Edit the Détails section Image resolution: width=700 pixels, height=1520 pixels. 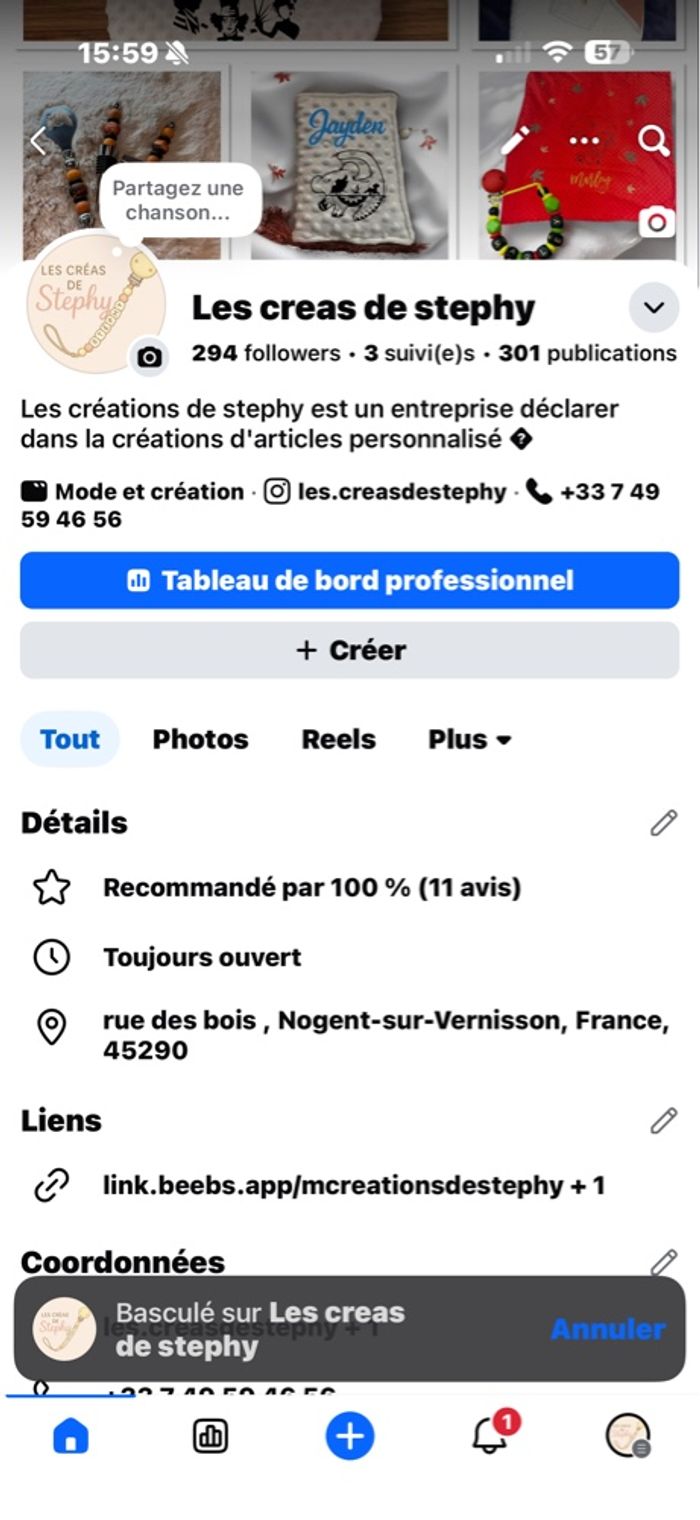click(x=663, y=823)
